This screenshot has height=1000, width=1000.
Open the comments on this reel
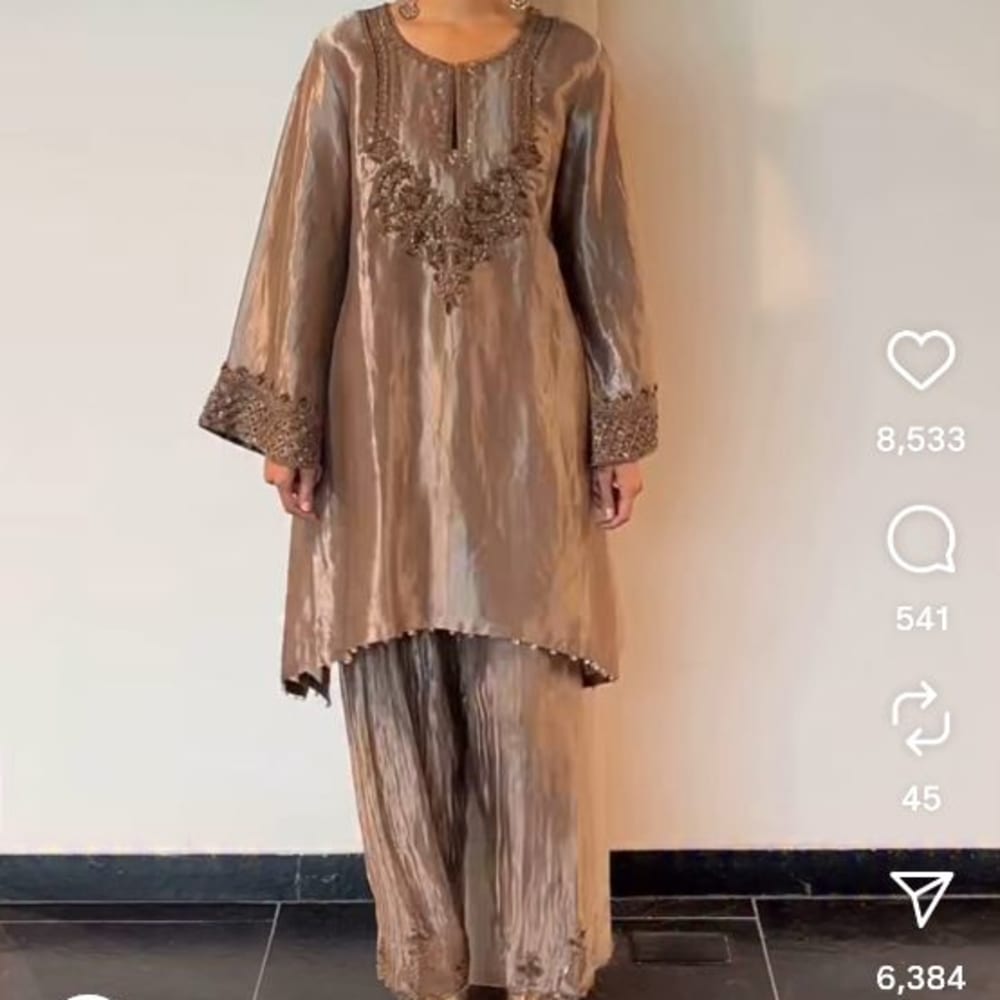[x=921, y=540]
